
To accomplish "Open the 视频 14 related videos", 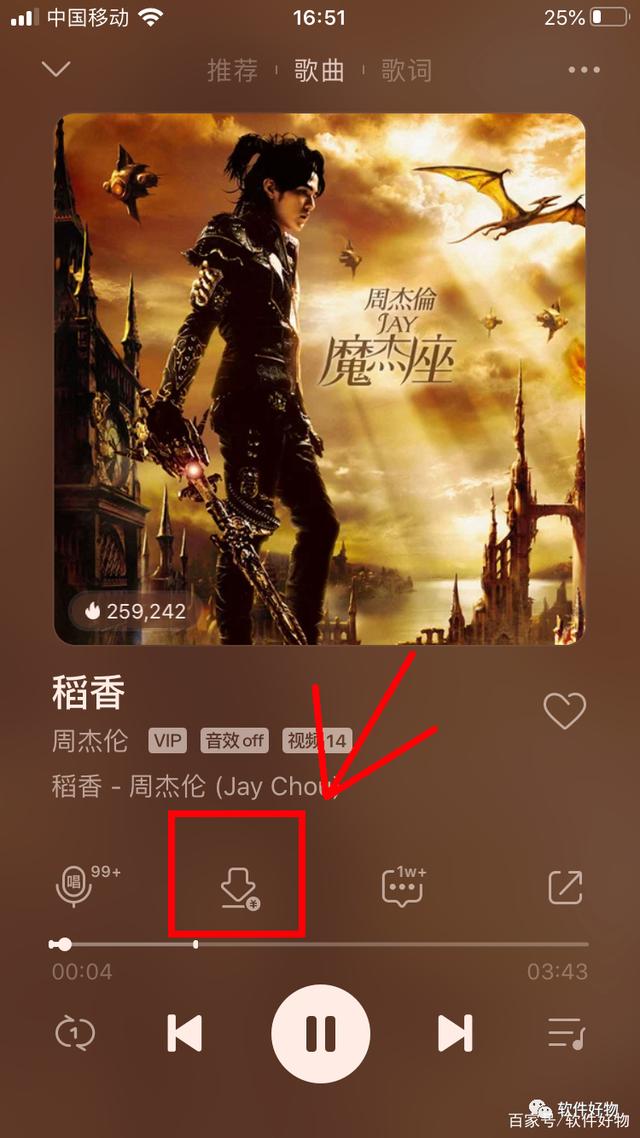I will click(x=317, y=741).
